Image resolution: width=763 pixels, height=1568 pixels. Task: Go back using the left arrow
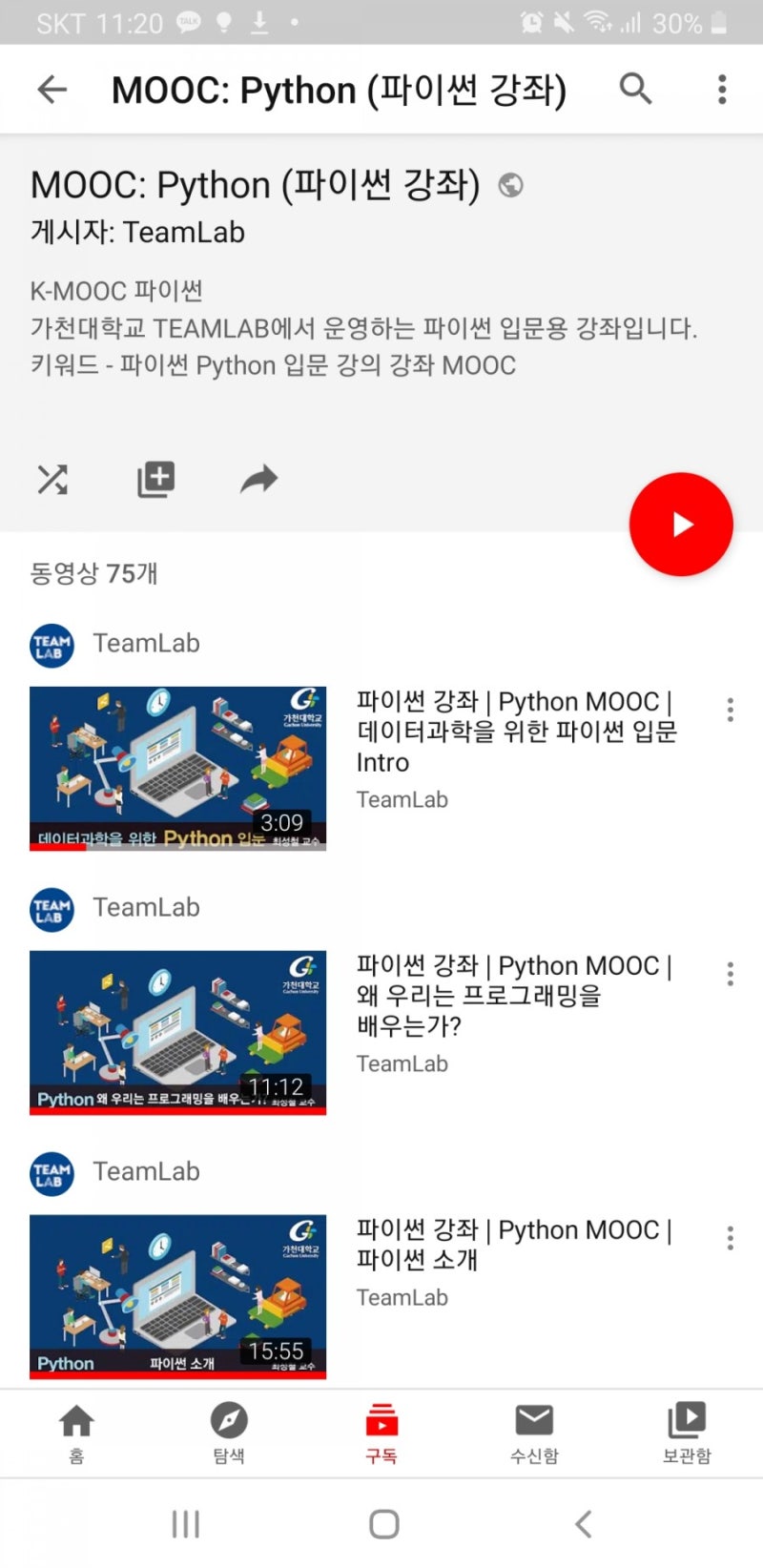click(52, 89)
